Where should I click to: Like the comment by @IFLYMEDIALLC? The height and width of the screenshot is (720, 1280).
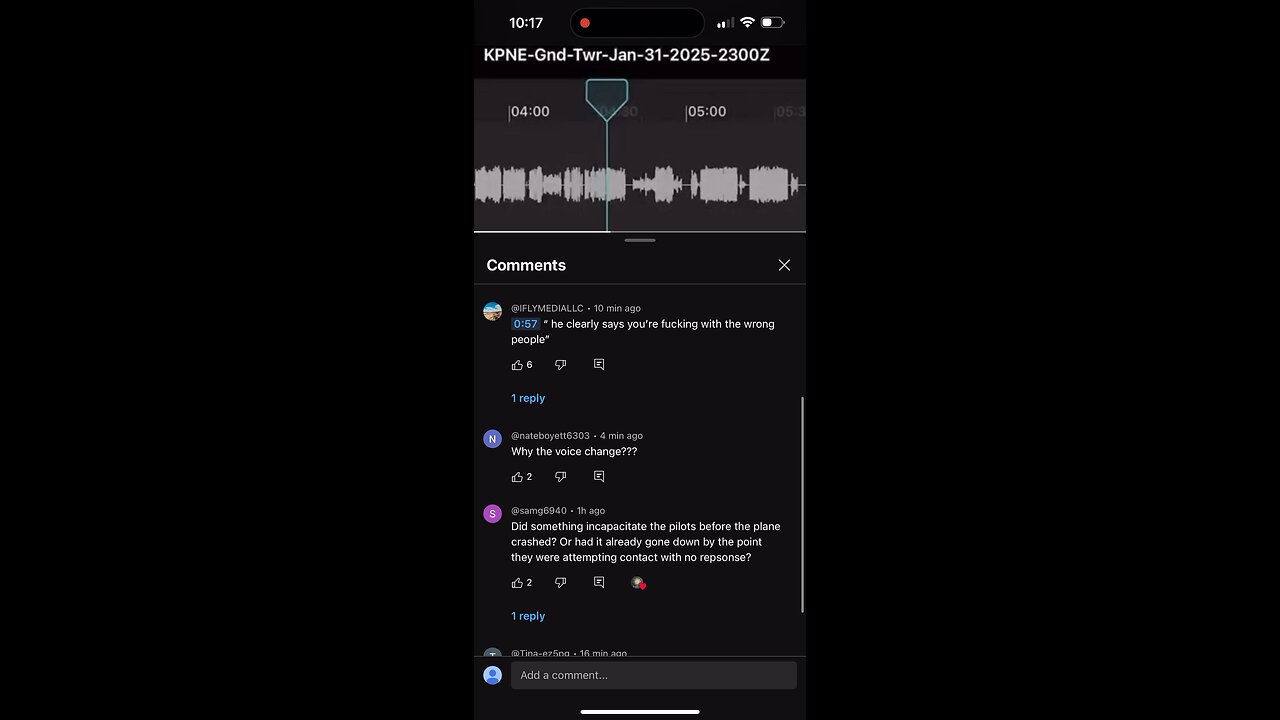(x=517, y=365)
